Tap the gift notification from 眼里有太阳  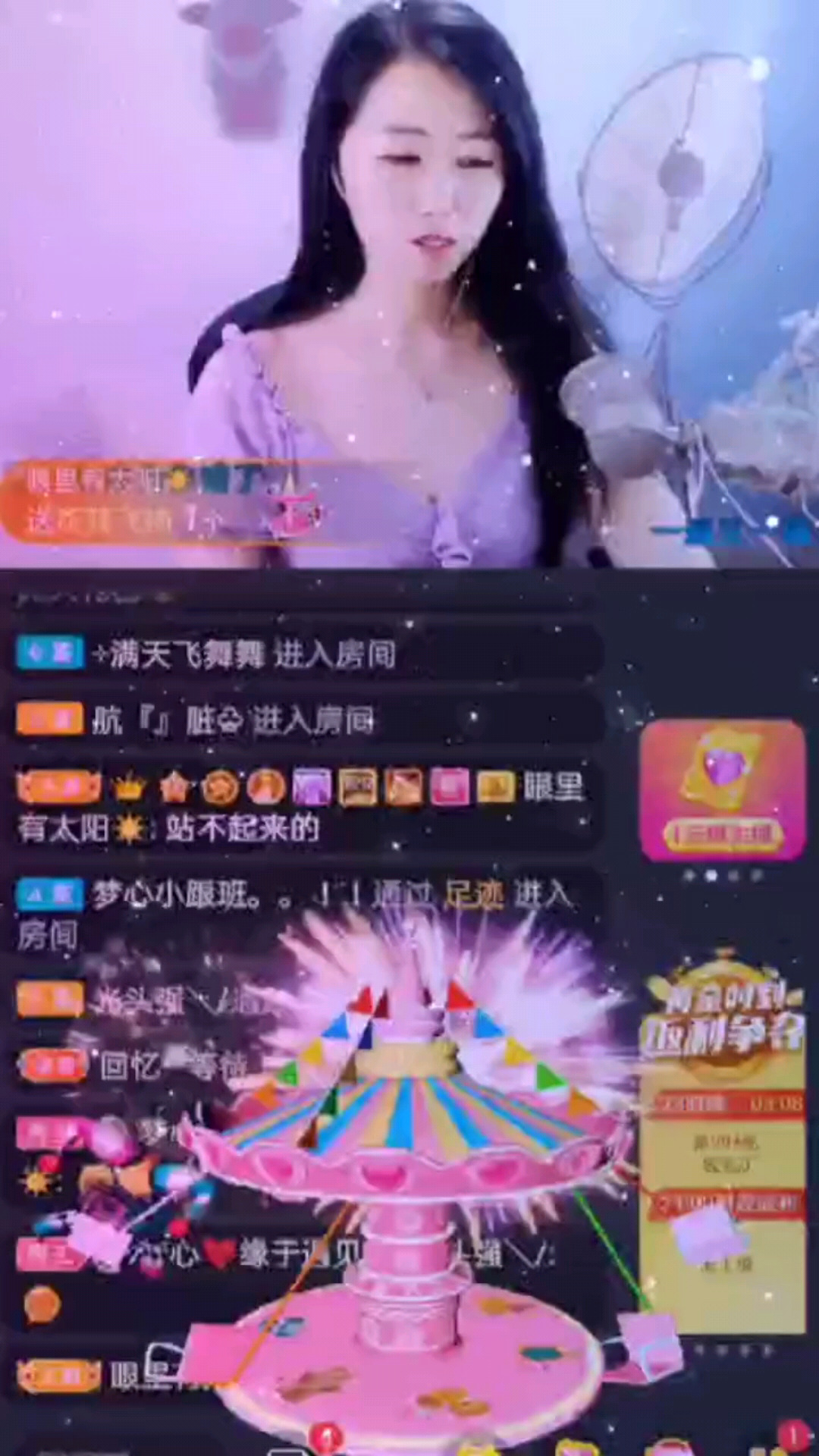click(x=163, y=500)
